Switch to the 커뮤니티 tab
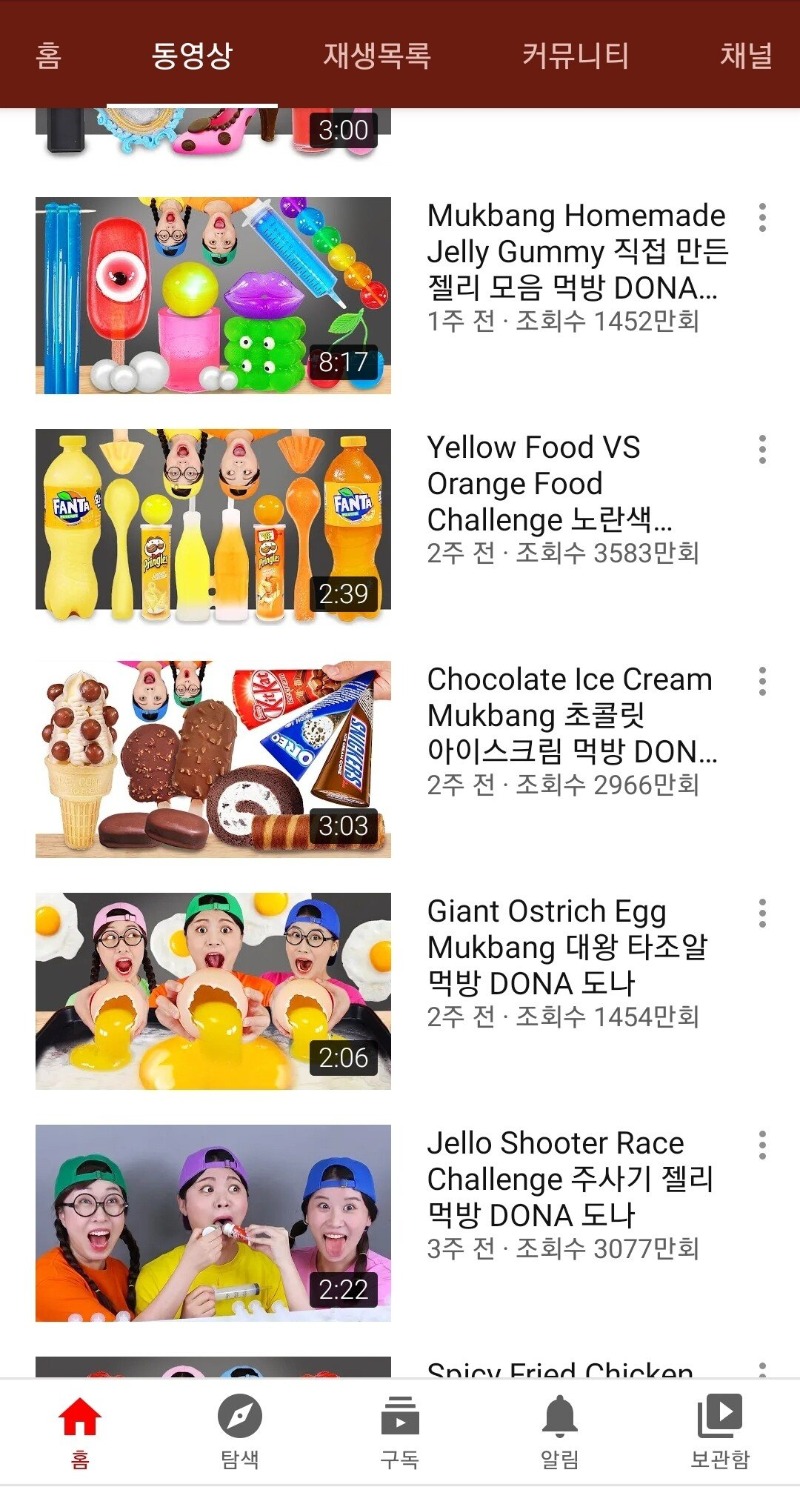Viewport: 800px width, 1487px height. 574,57
